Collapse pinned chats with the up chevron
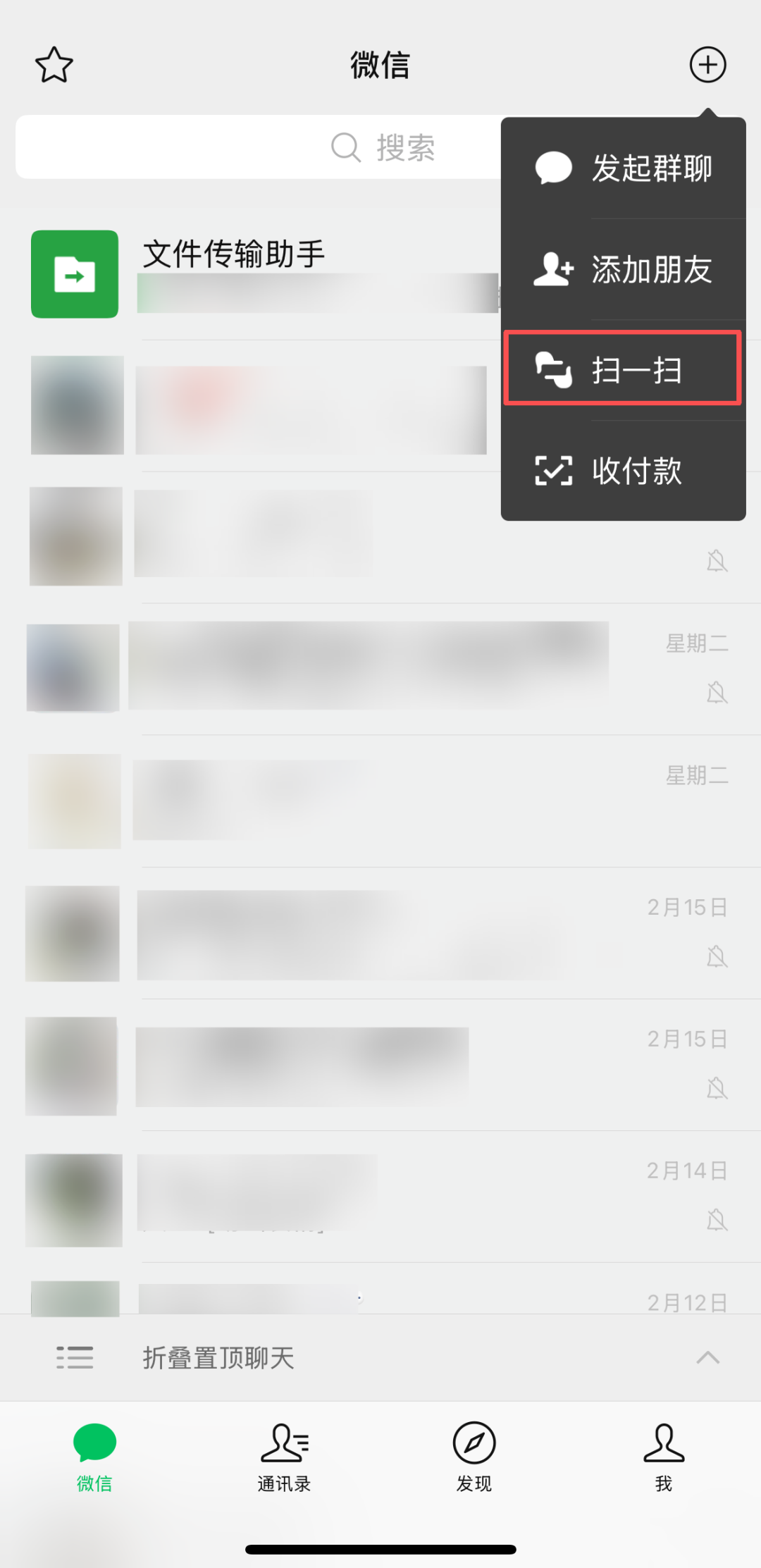Screen dimensions: 761x1568 pos(709,1357)
